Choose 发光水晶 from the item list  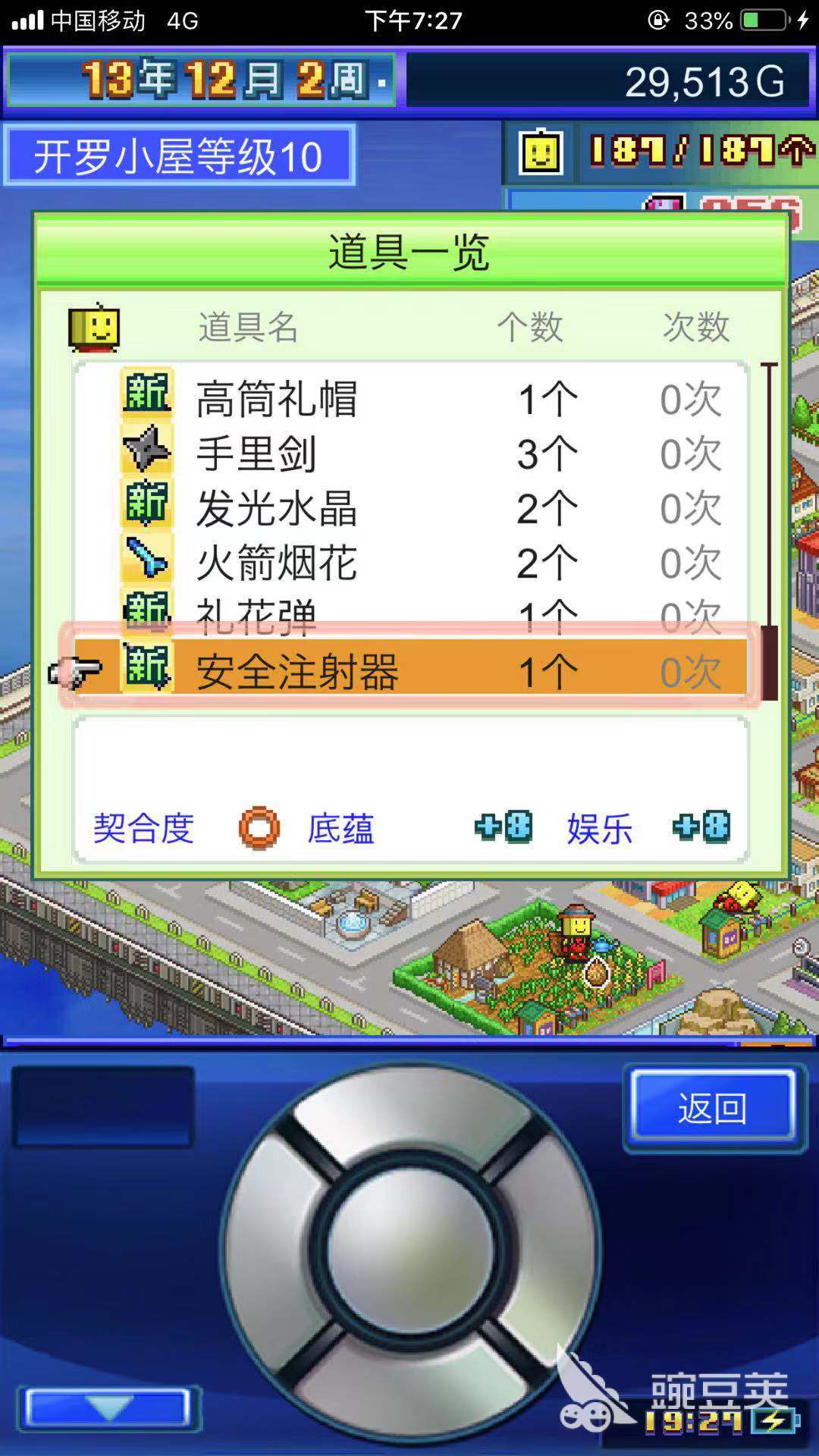[409, 508]
